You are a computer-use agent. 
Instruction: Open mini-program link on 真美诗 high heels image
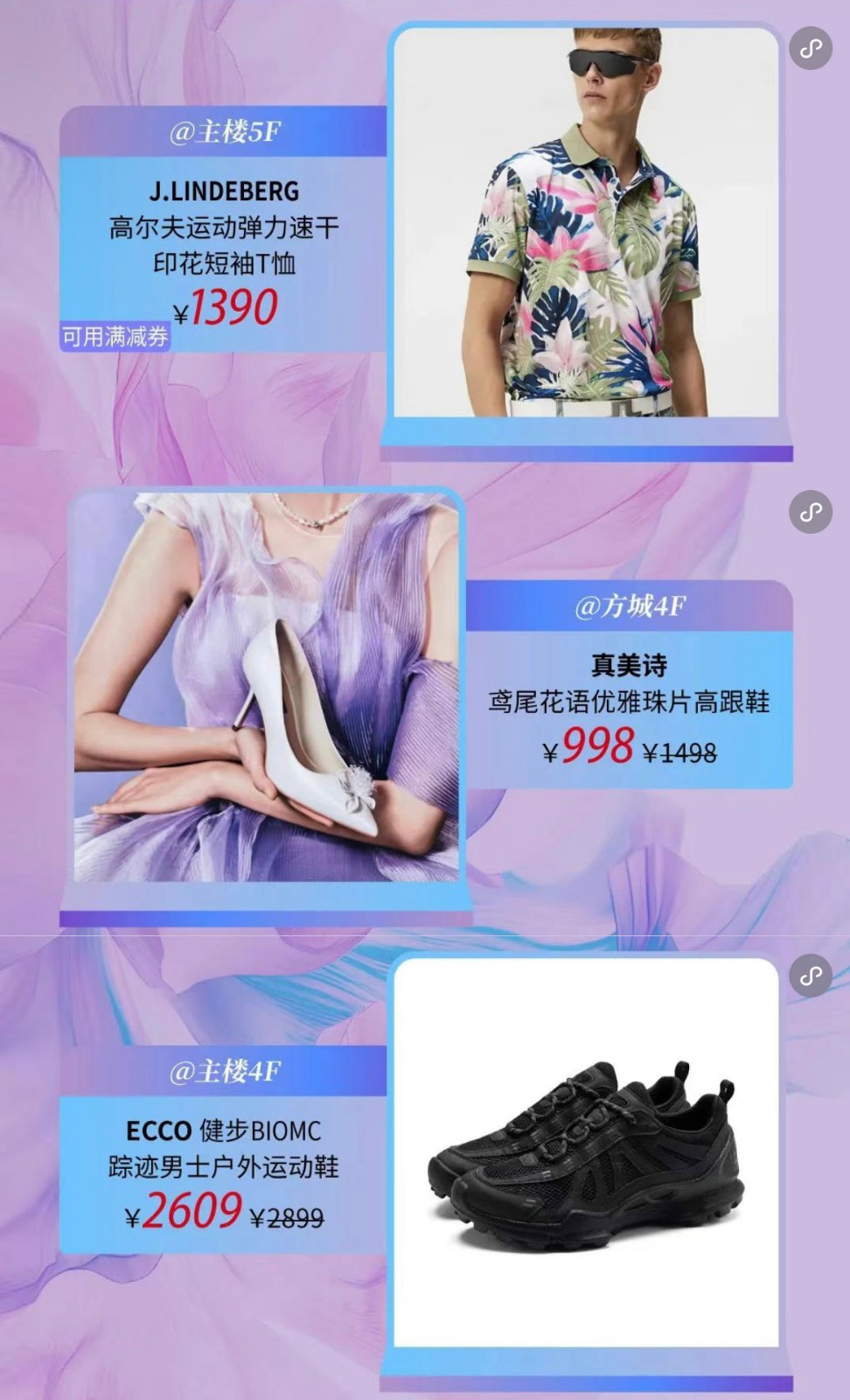[x=811, y=512]
